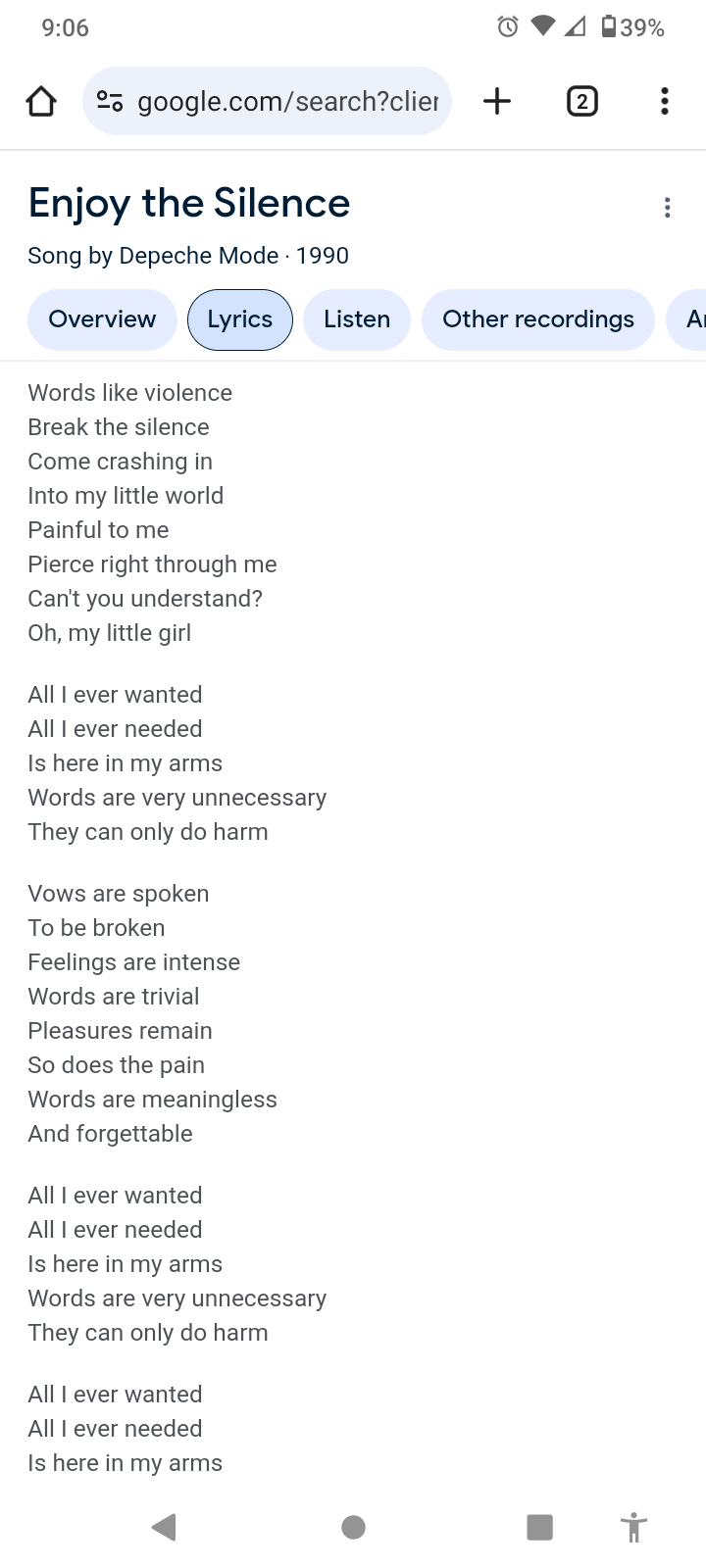Open a new browser tab
Image resolution: width=706 pixels, height=1568 pixels.
coord(497,101)
